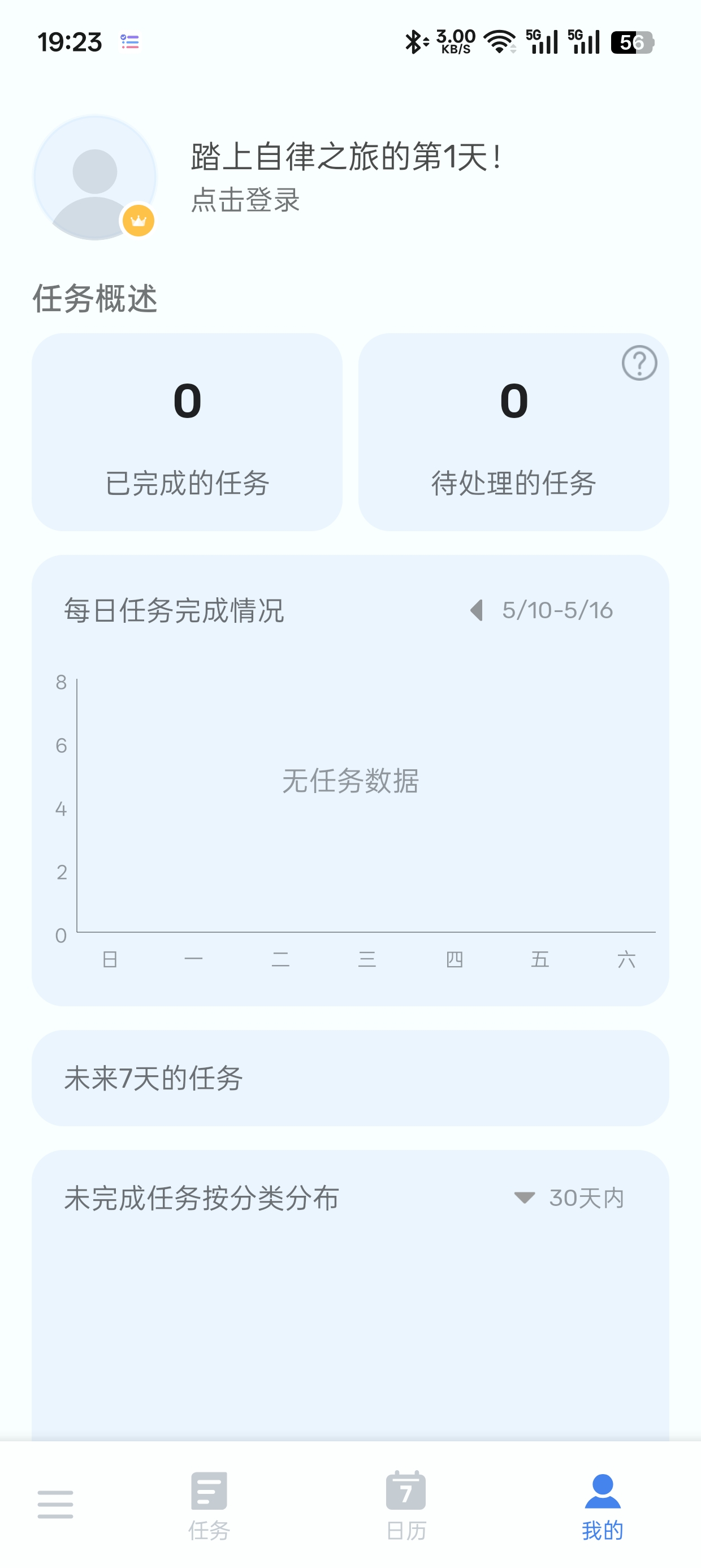This screenshot has width=701, height=1568.
Task: Open the 已完成的任务 card
Action: point(187,432)
